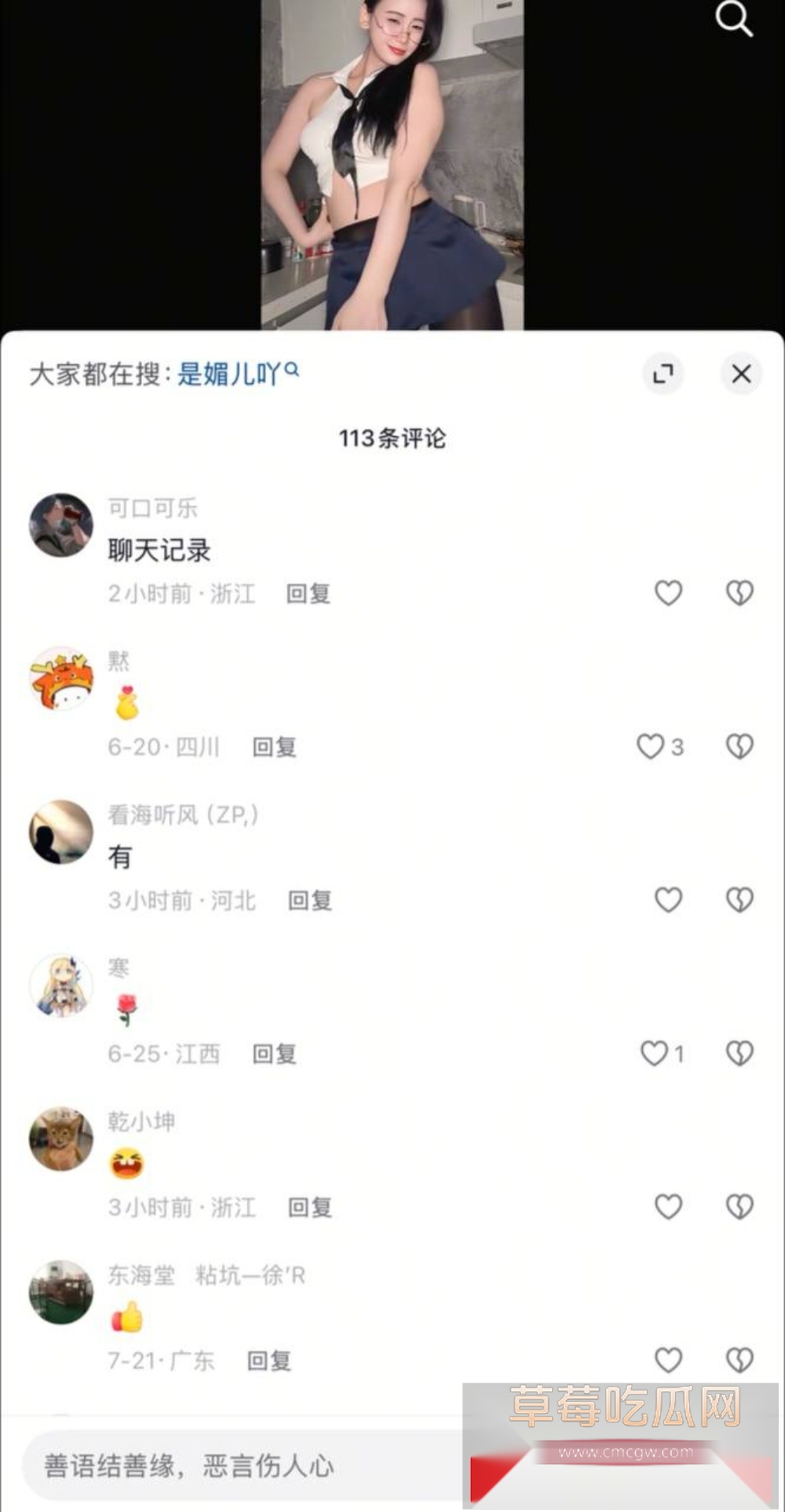785x1512 pixels.
Task: Open 东海堂's profile avatar
Action: pyautogui.click(x=61, y=1292)
